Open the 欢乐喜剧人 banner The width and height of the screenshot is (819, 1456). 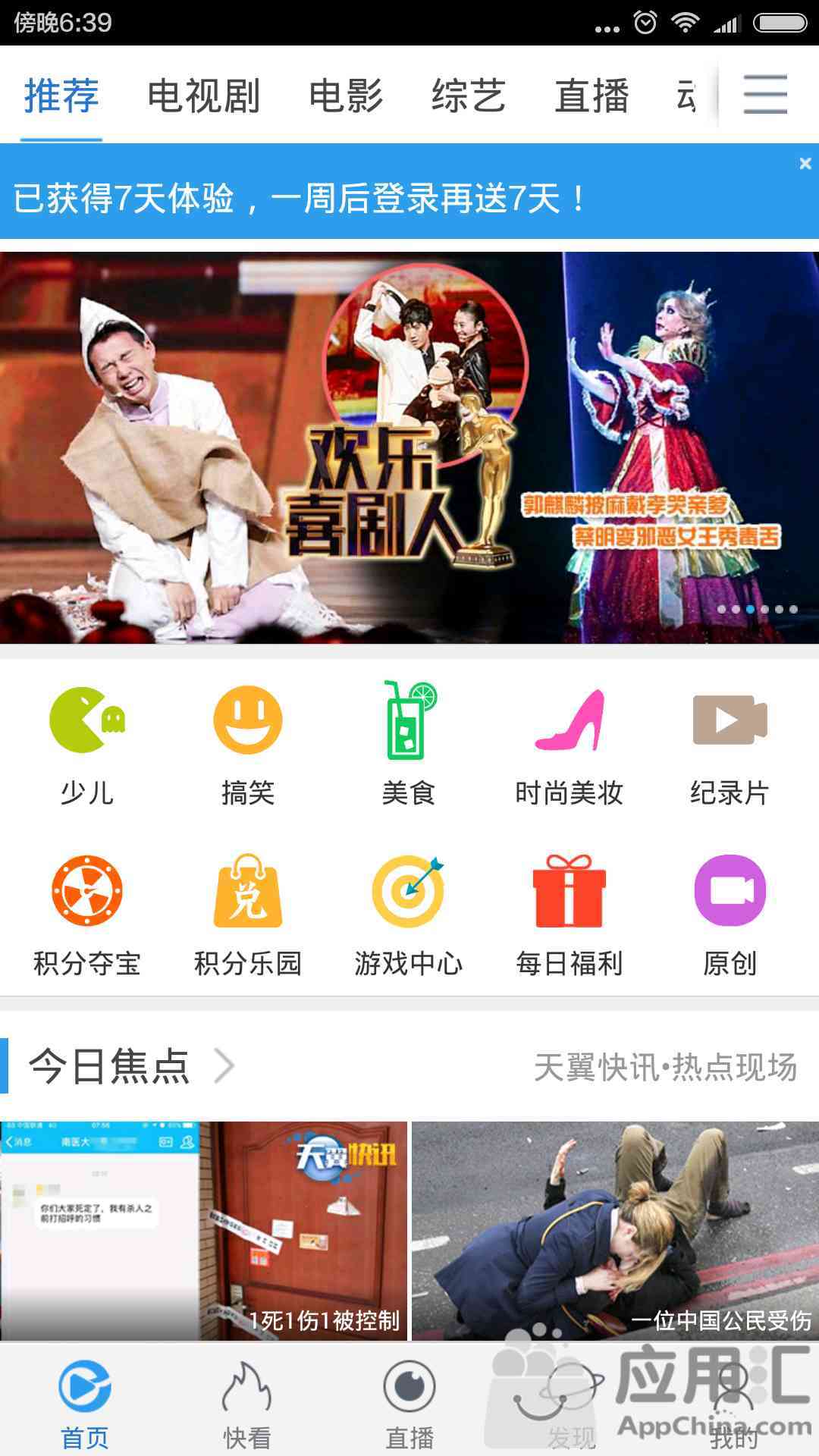pyautogui.click(x=409, y=447)
